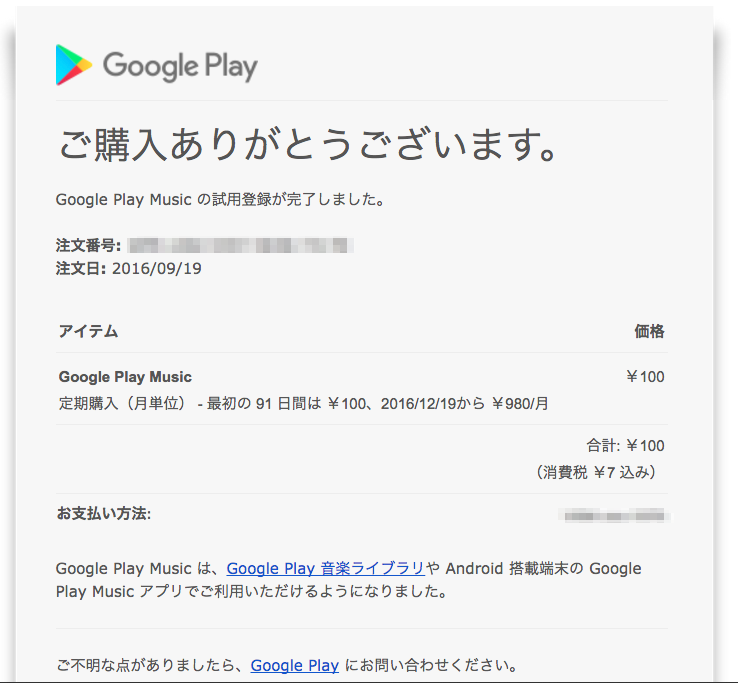The height and width of the screenshot is (683, 738).
Task: Open the Google Play 音楽ライブラリ link
Action: pyautogui.click(x=326, y=568)
